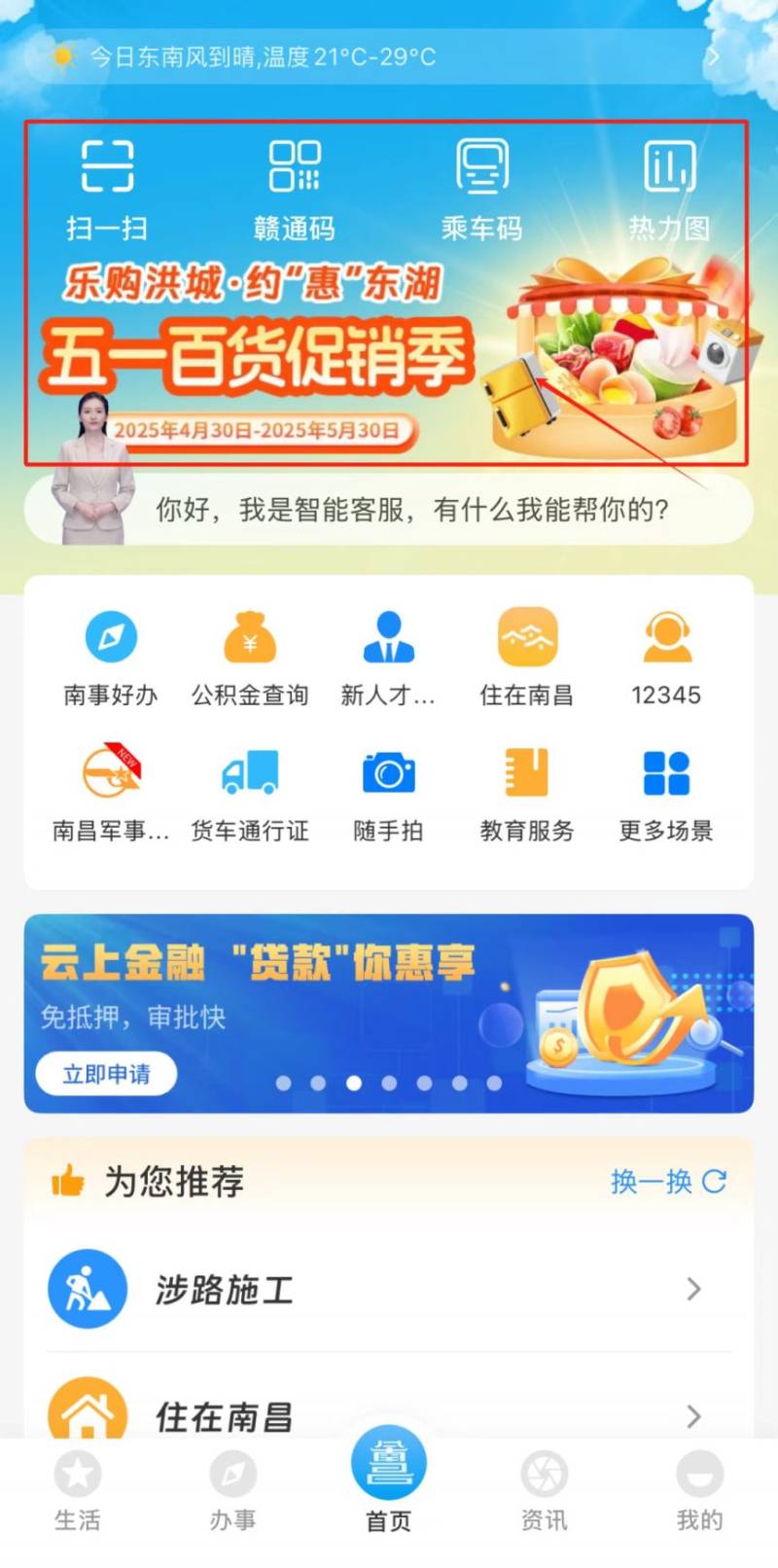Screen dimensions: 778x1568
Task: Open the 涉路施工 recommendation row
Action: pyautogui.click(x=389, y=1290)
